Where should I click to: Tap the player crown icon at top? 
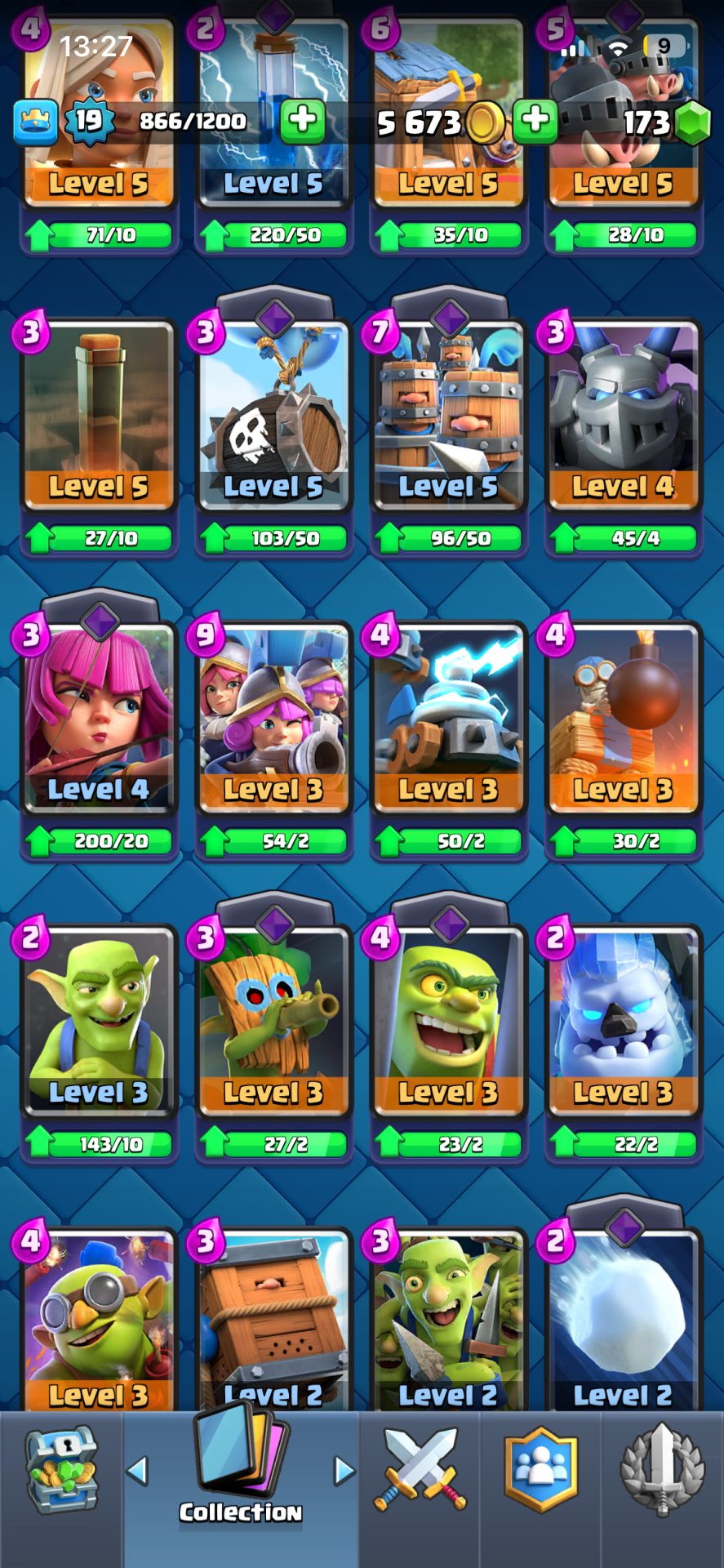[x=35, y=122]
